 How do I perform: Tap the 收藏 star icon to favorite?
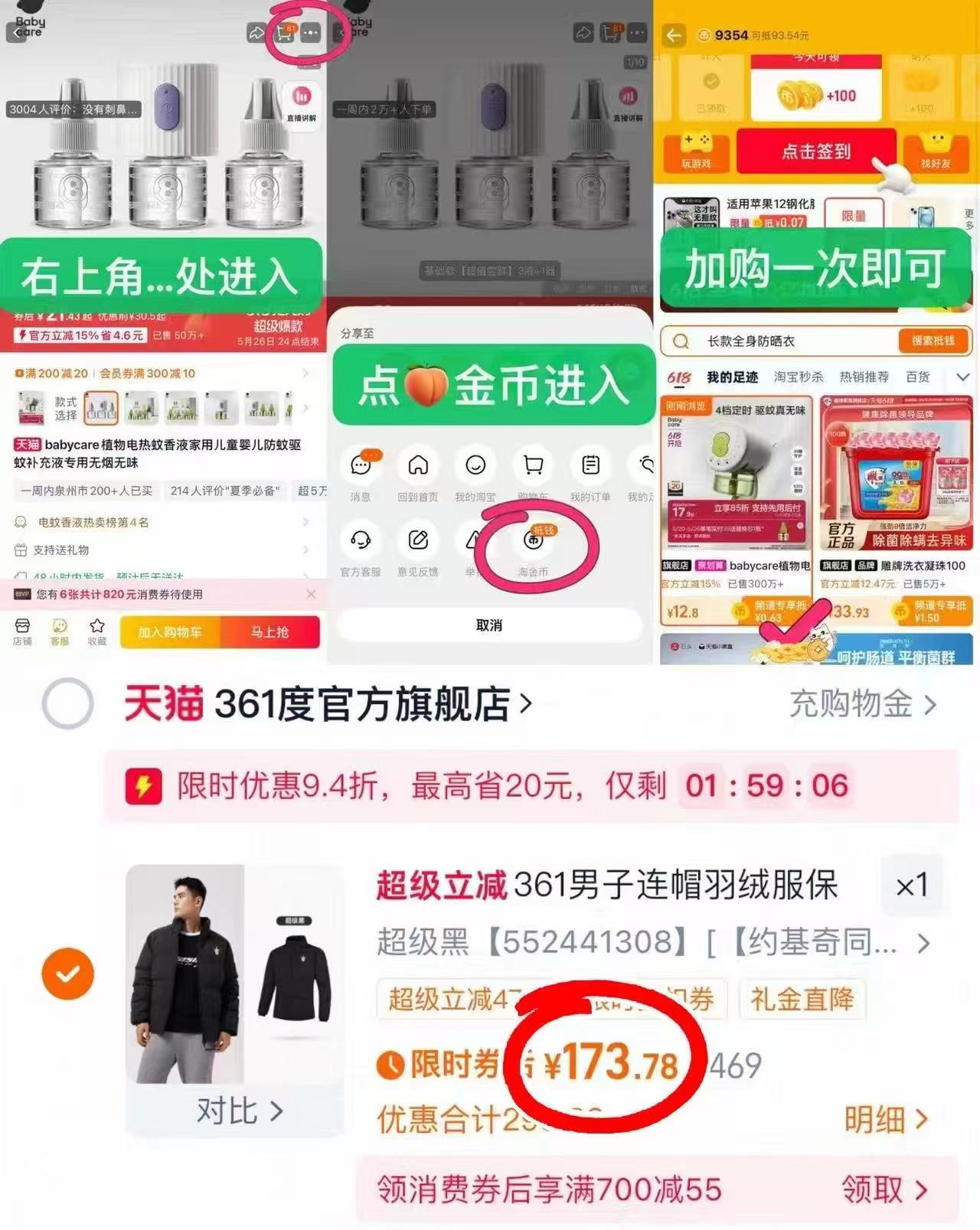96,631
